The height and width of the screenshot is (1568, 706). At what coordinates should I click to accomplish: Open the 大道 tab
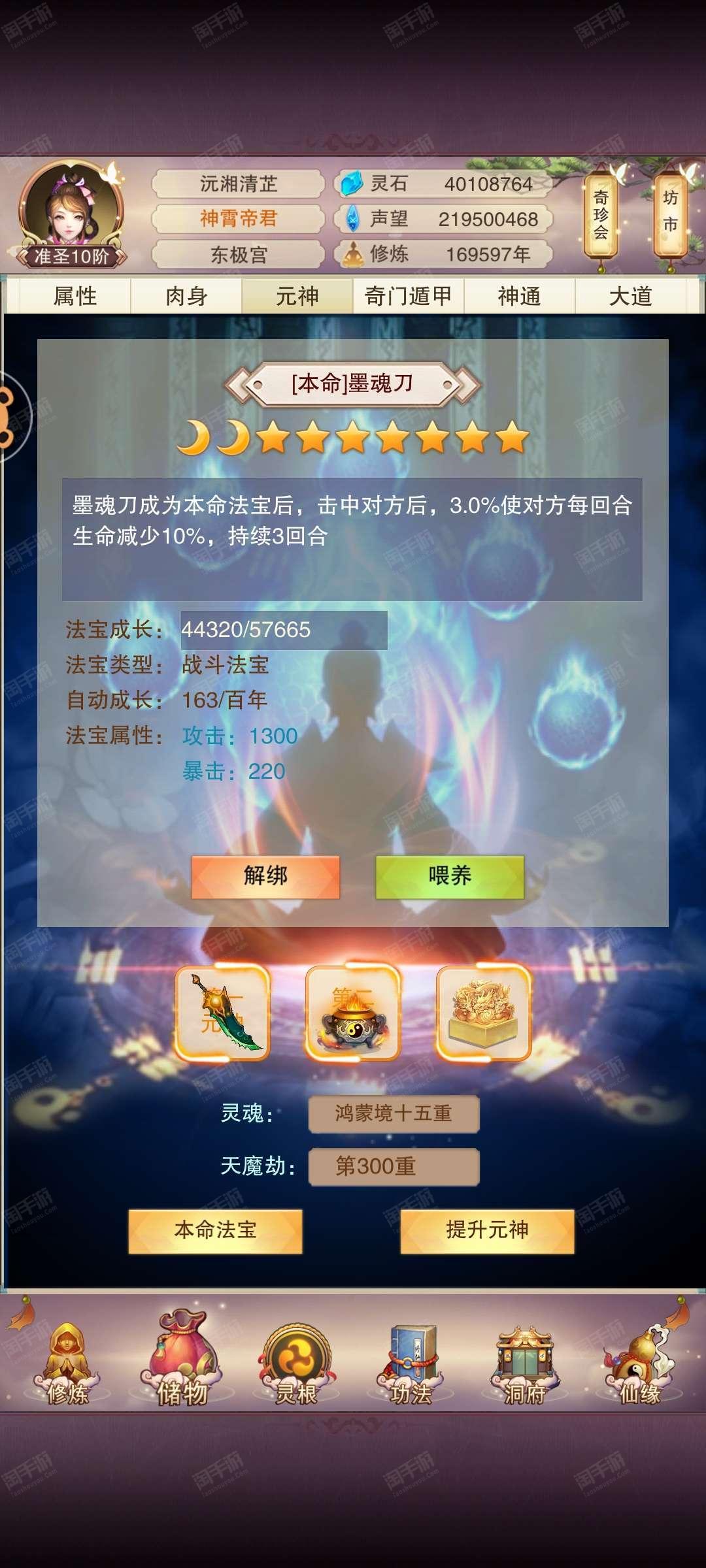(x=631, y=296)
